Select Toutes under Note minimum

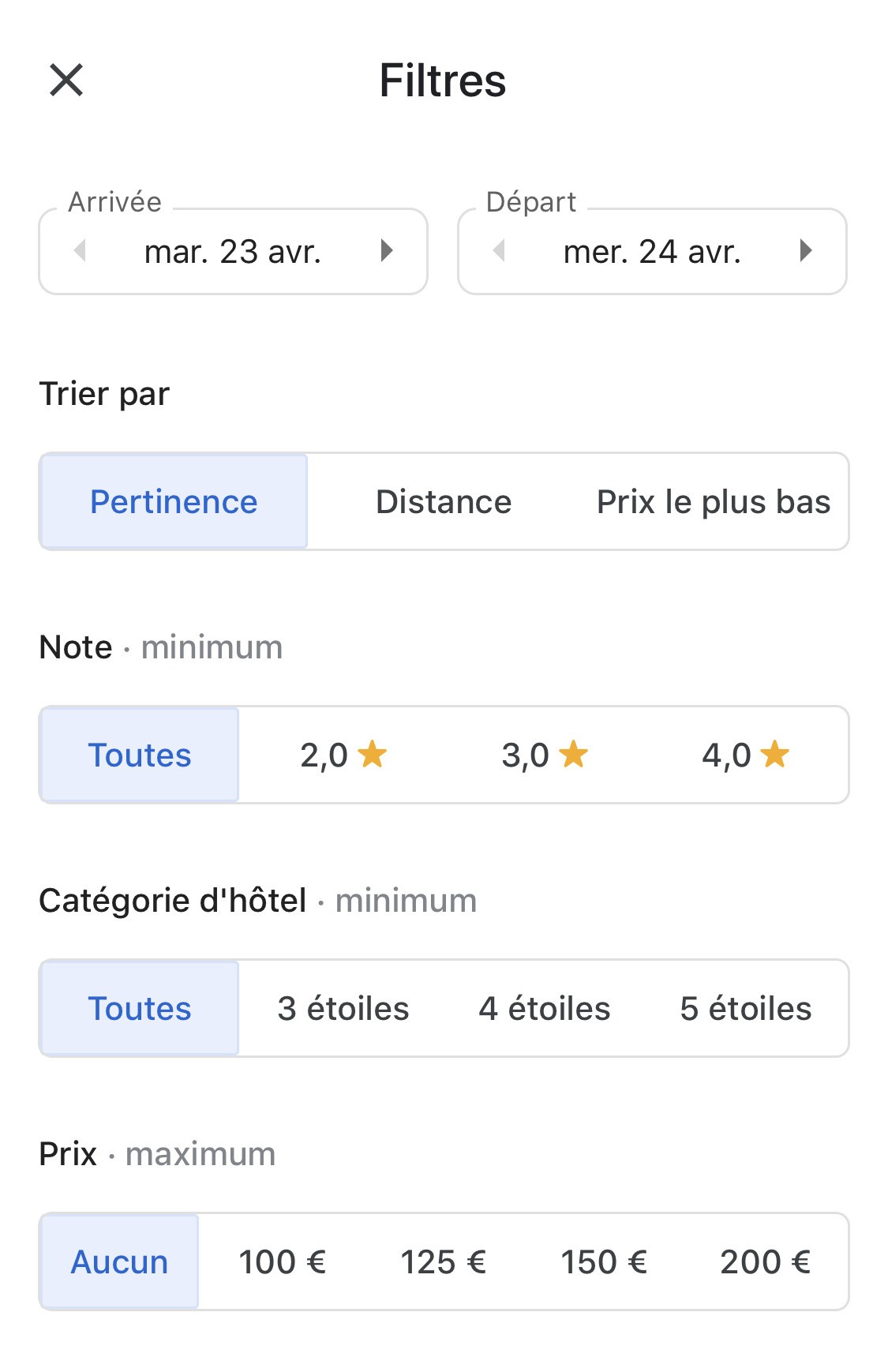click(139, 755)
